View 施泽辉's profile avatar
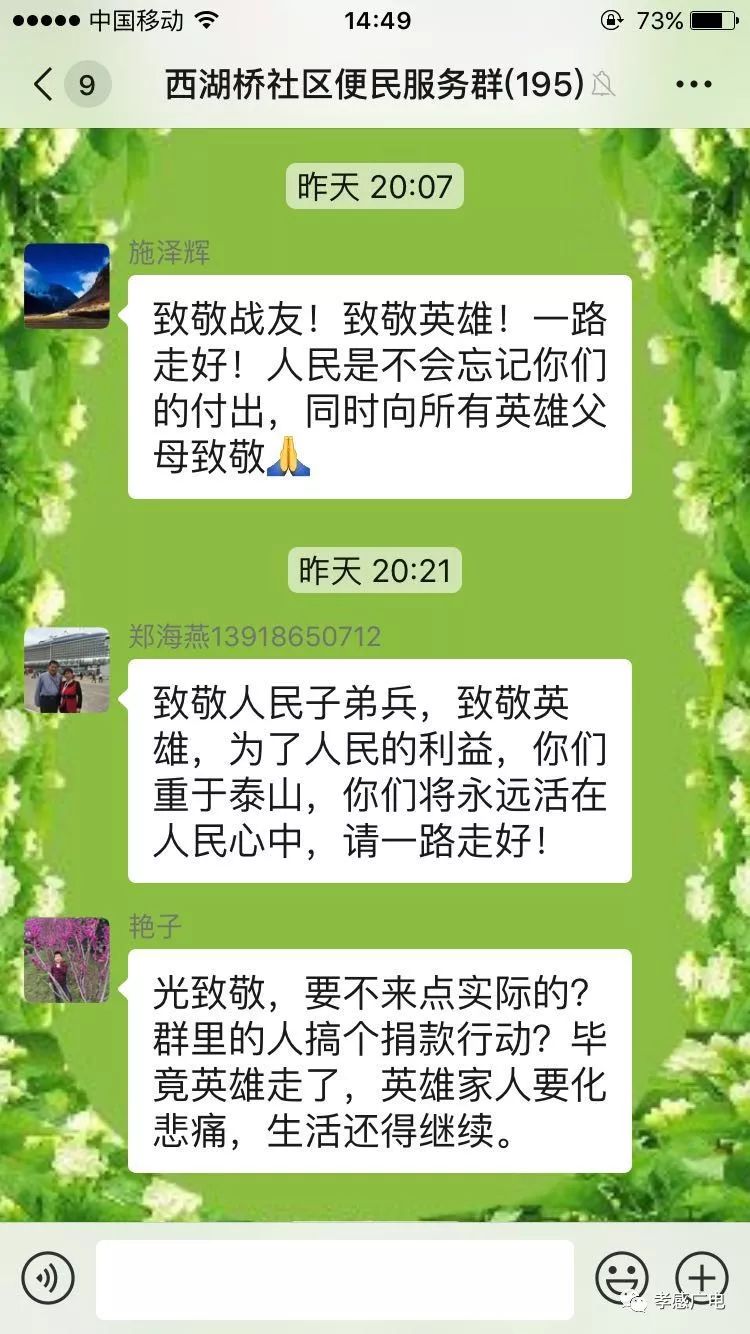Viewport: 750px width, 1334px height. coord(67,286)
